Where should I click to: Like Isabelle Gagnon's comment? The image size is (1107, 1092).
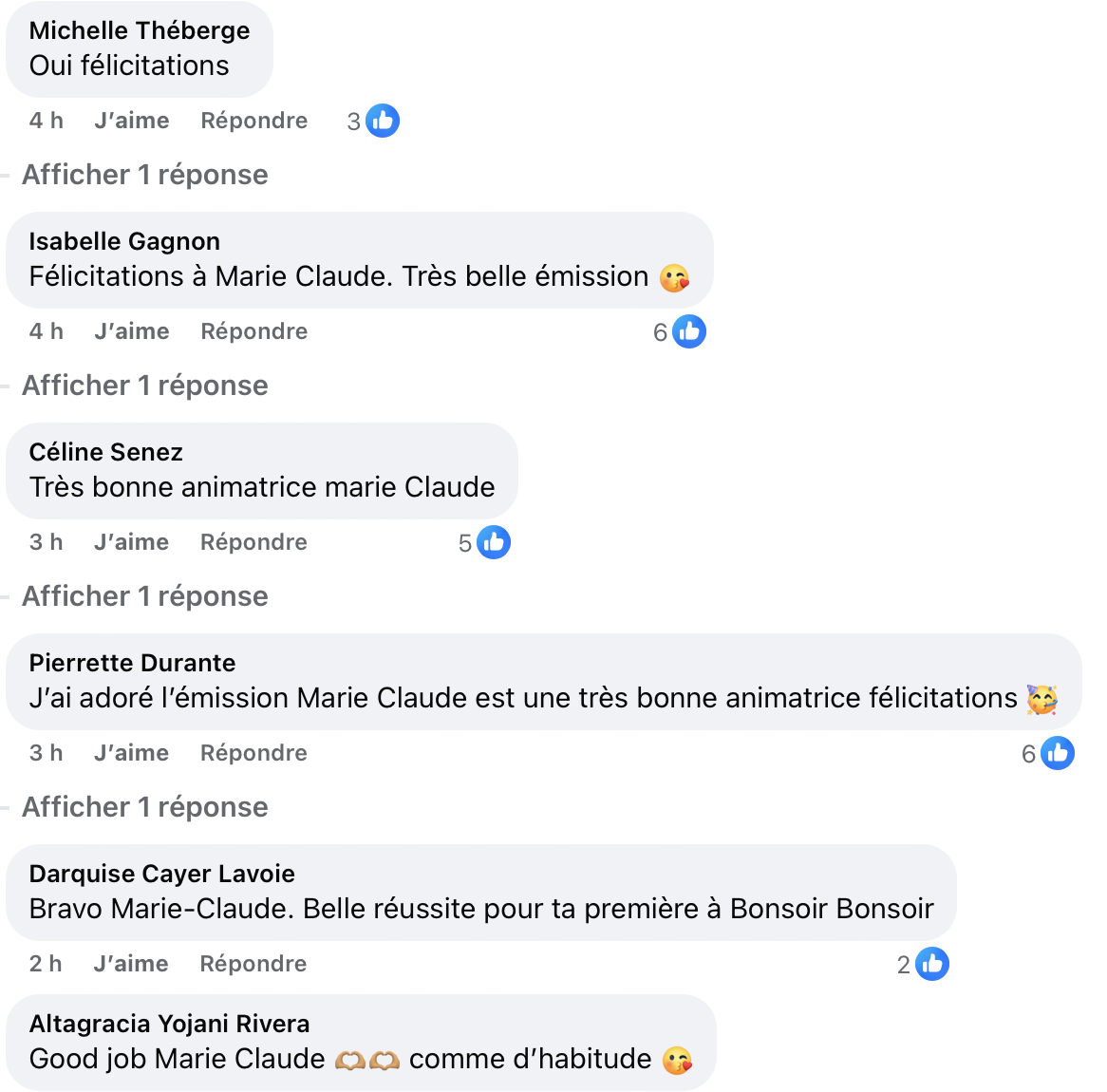[x=131, y=331]
